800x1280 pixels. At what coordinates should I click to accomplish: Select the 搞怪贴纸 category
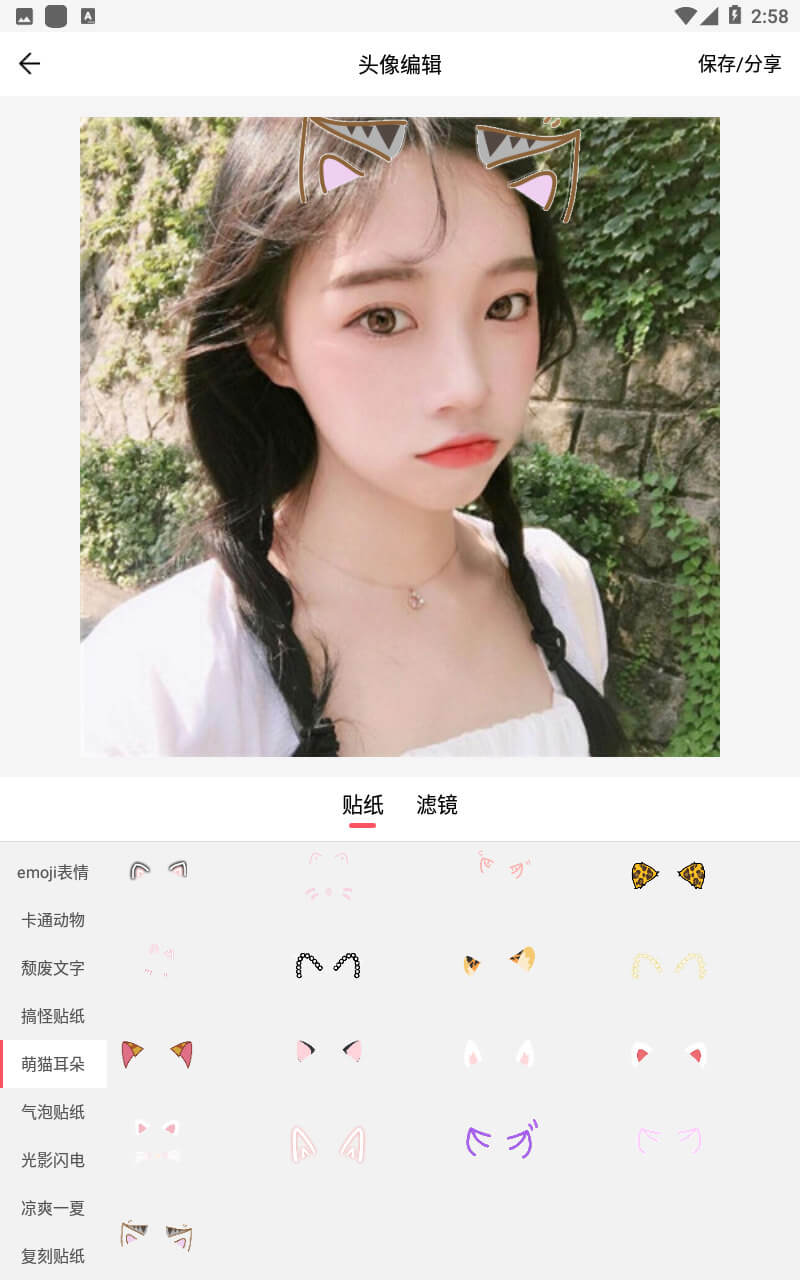click(53, 1016)
